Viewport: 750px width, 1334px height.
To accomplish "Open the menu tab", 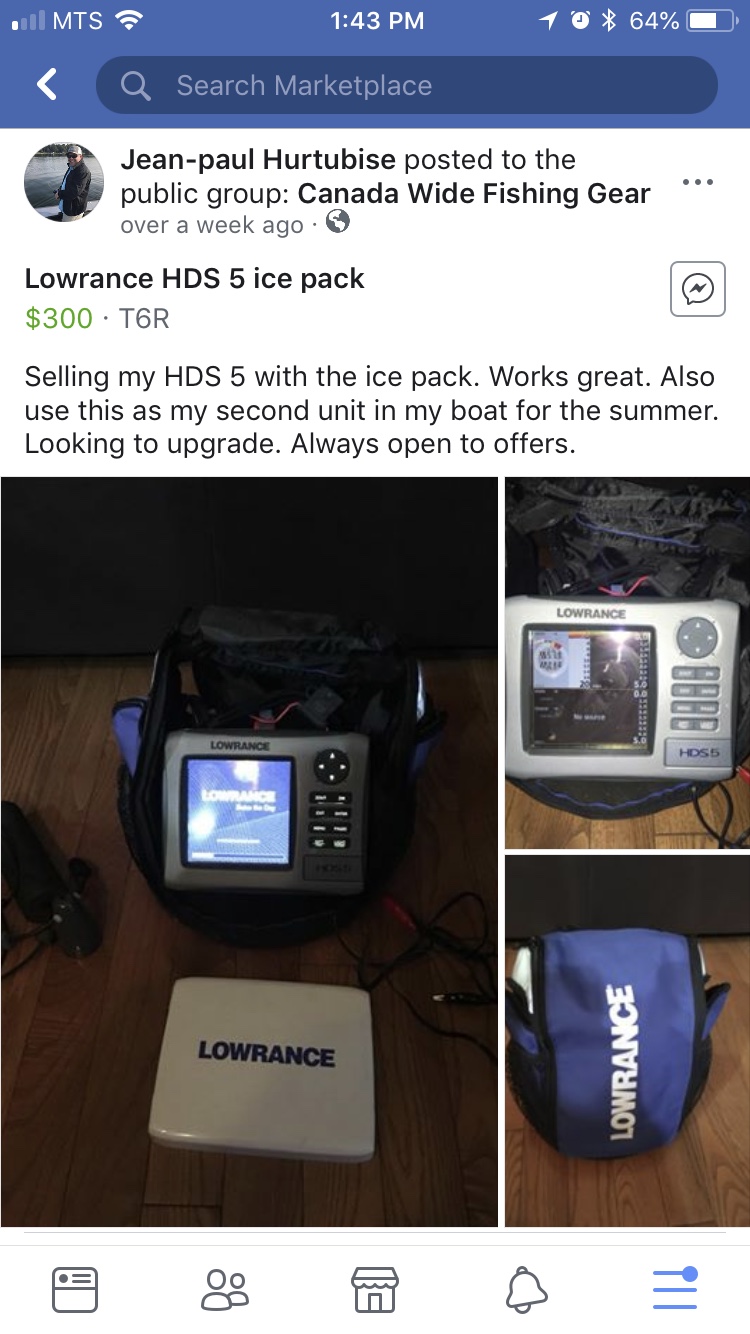I will click(x=675, y=1289).
